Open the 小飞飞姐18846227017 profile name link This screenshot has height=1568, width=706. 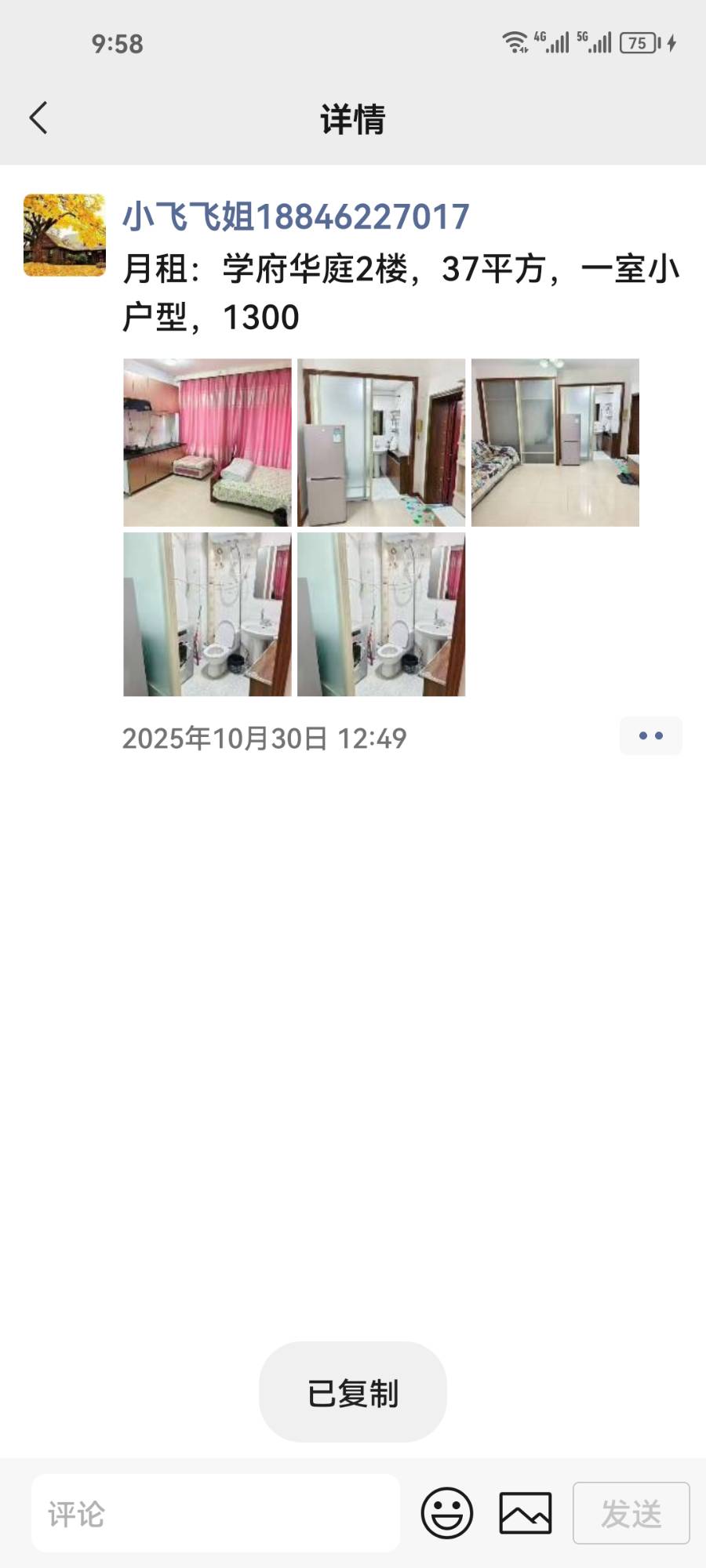click(296, 217)
